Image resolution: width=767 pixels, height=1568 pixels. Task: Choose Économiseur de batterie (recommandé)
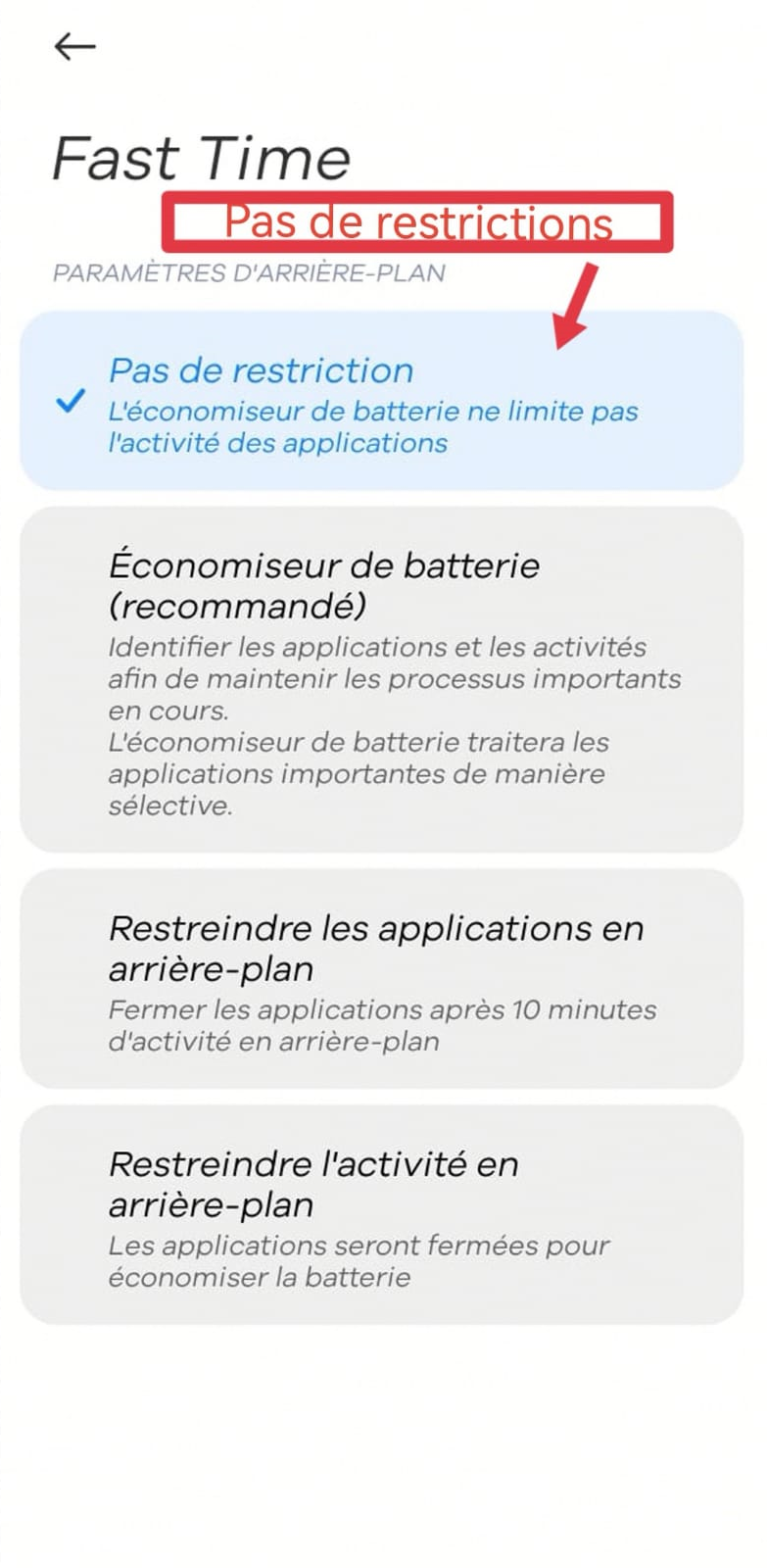pyautogui.click(x=381, y=679)
